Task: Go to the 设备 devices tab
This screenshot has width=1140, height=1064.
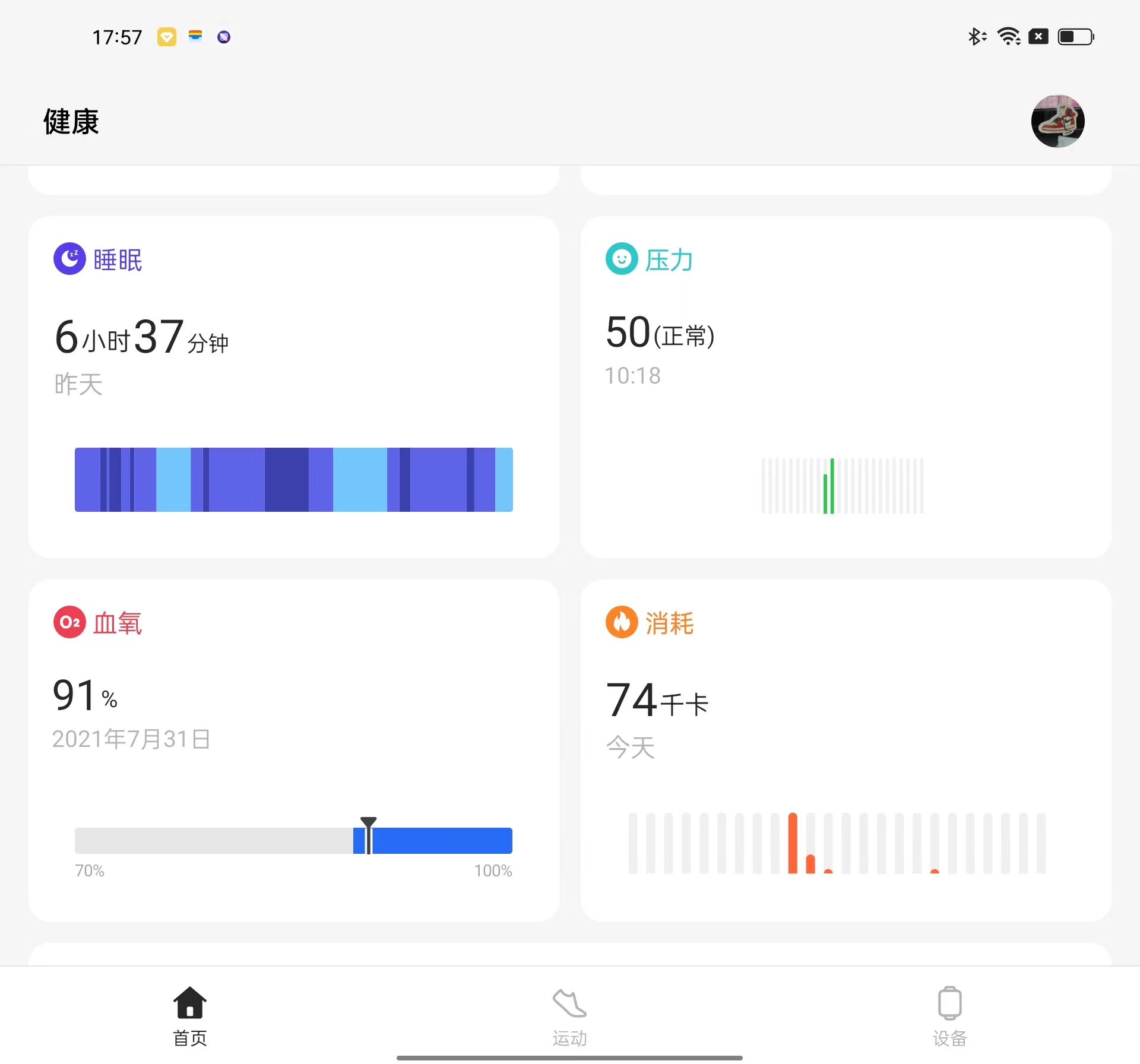Action: [x=949, y=1016]
